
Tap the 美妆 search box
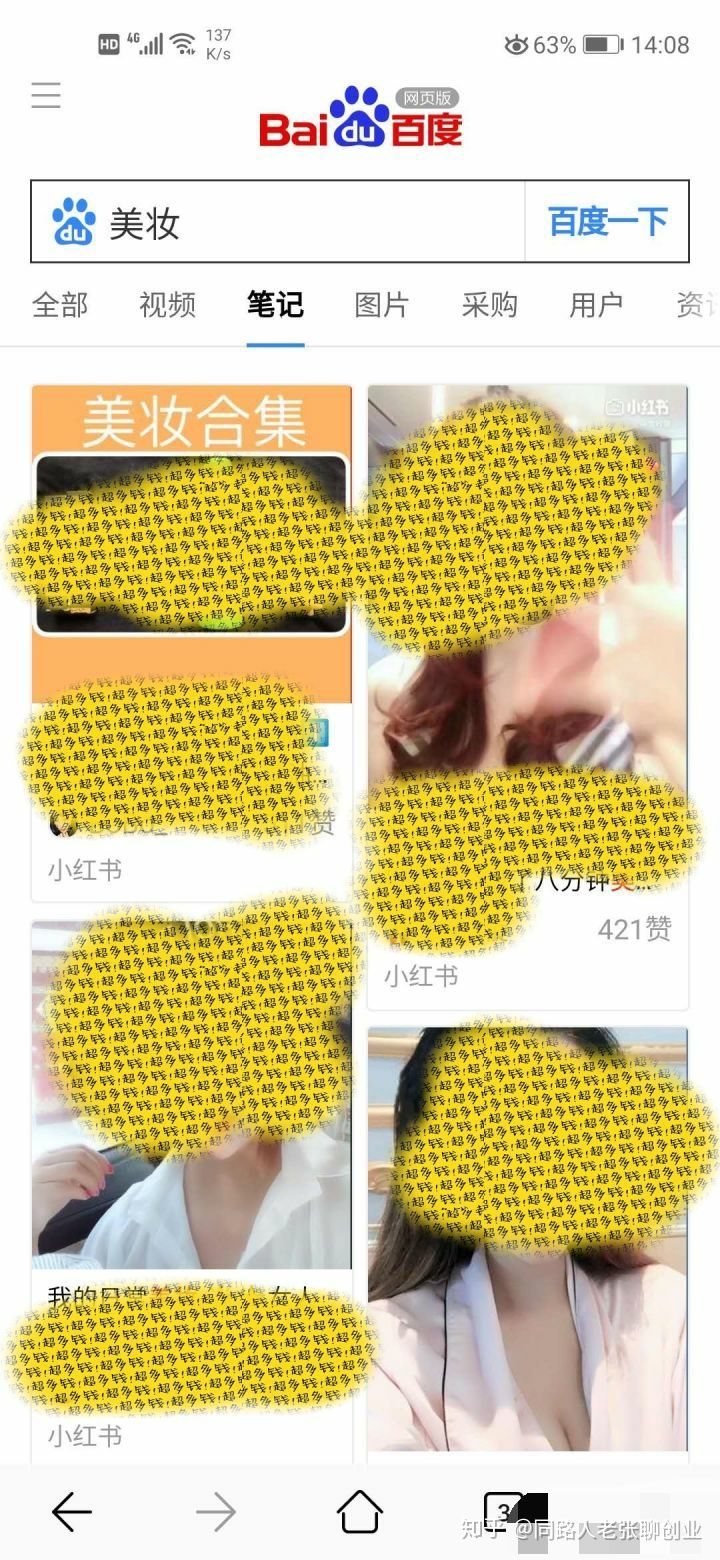(300, 222)
